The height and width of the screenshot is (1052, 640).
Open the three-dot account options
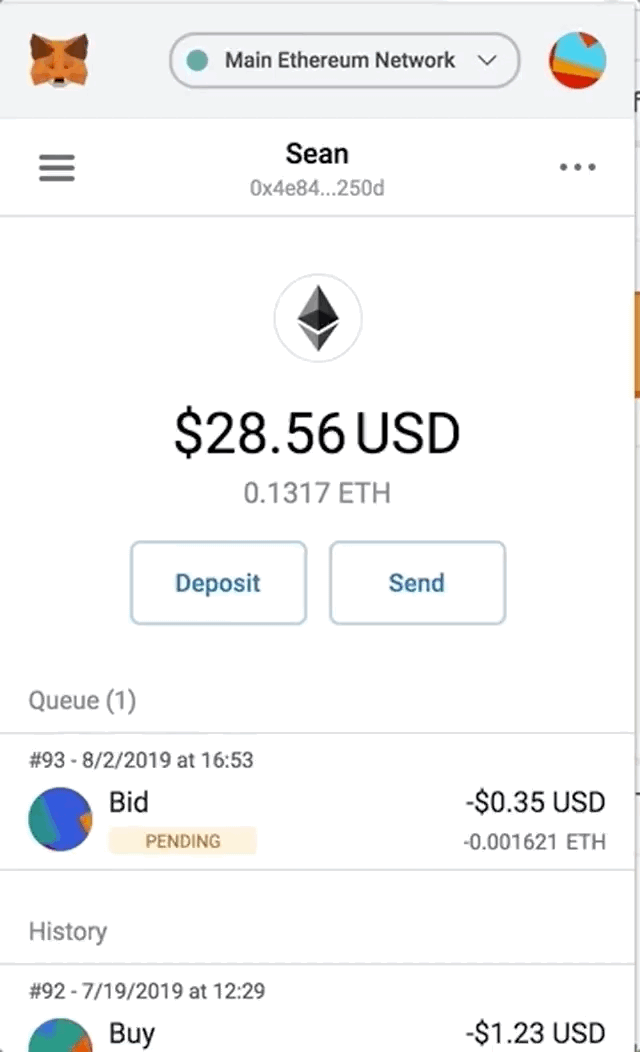(x=577, y=168)
